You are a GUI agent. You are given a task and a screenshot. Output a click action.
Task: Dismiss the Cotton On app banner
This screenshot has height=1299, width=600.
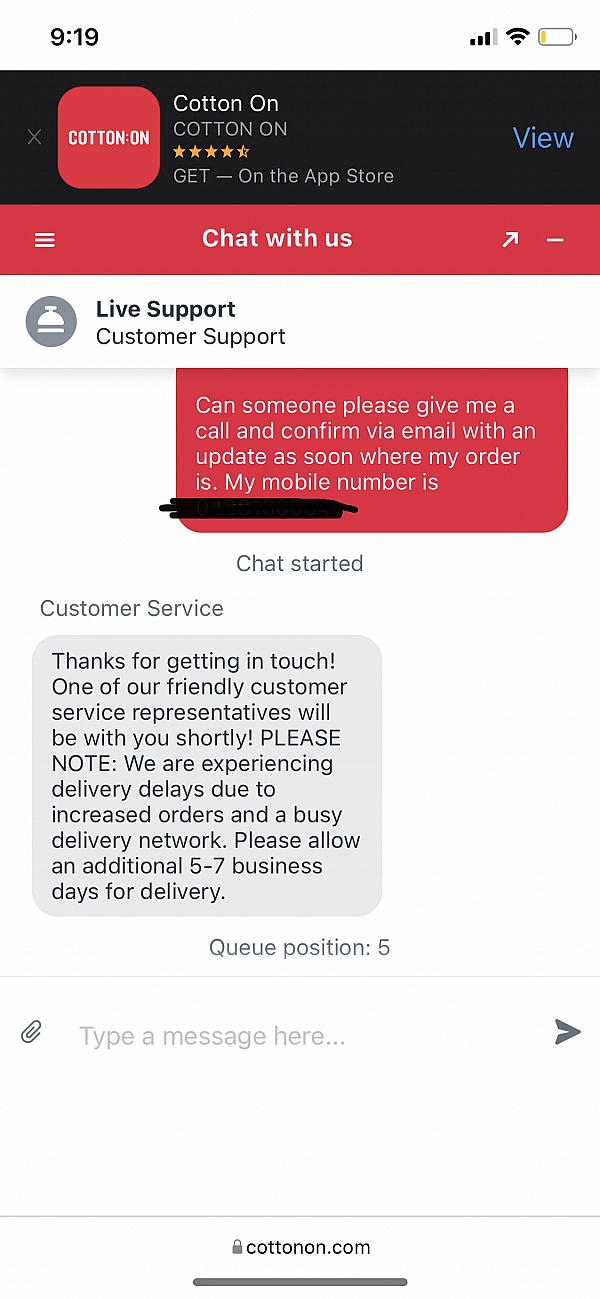(x=34, y=137)
